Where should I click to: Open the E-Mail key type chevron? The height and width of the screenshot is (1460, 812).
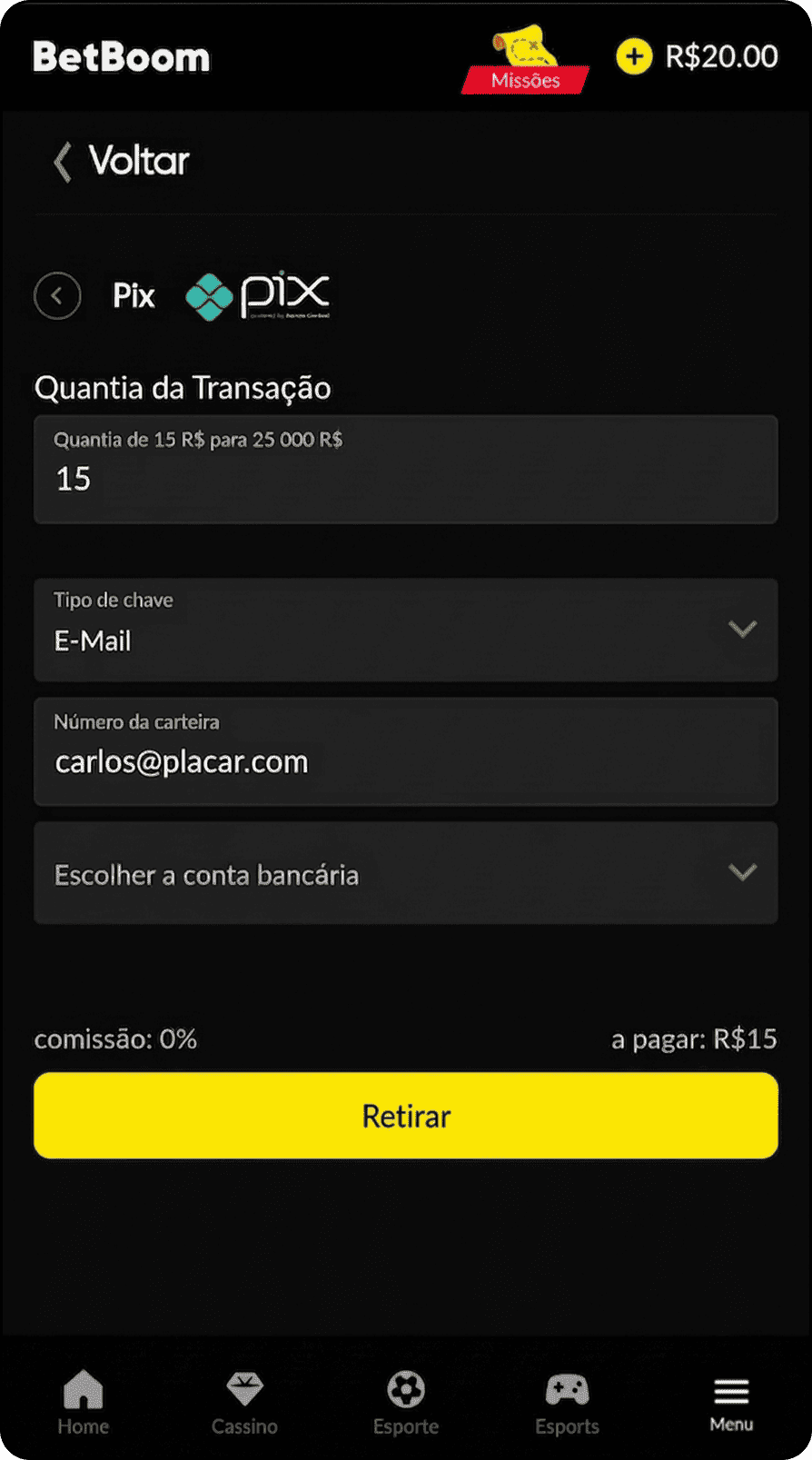[743, 629]
